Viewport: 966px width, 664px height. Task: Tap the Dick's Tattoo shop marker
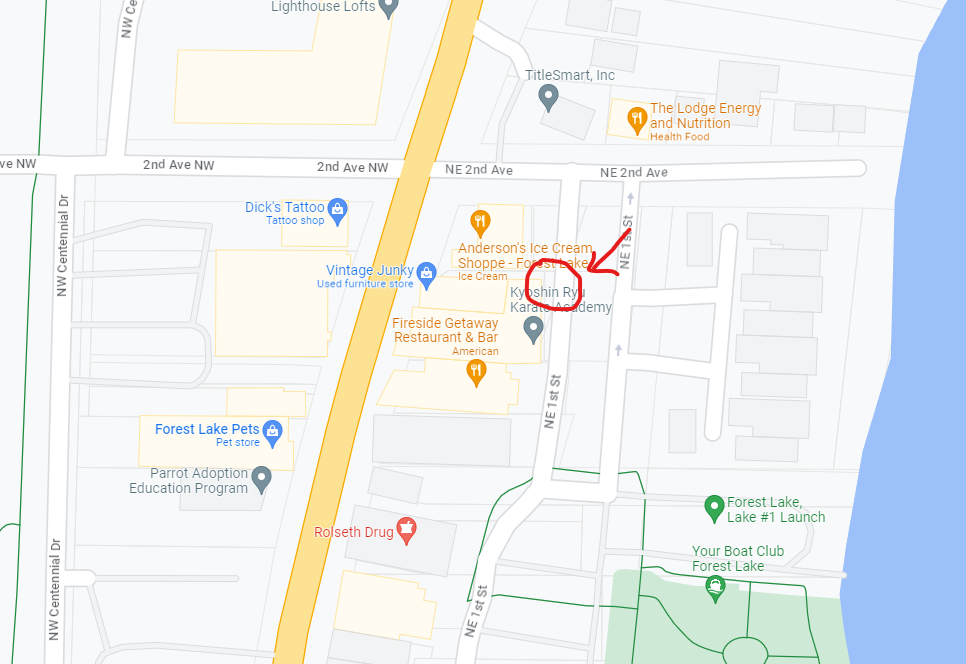pos(337,209)
